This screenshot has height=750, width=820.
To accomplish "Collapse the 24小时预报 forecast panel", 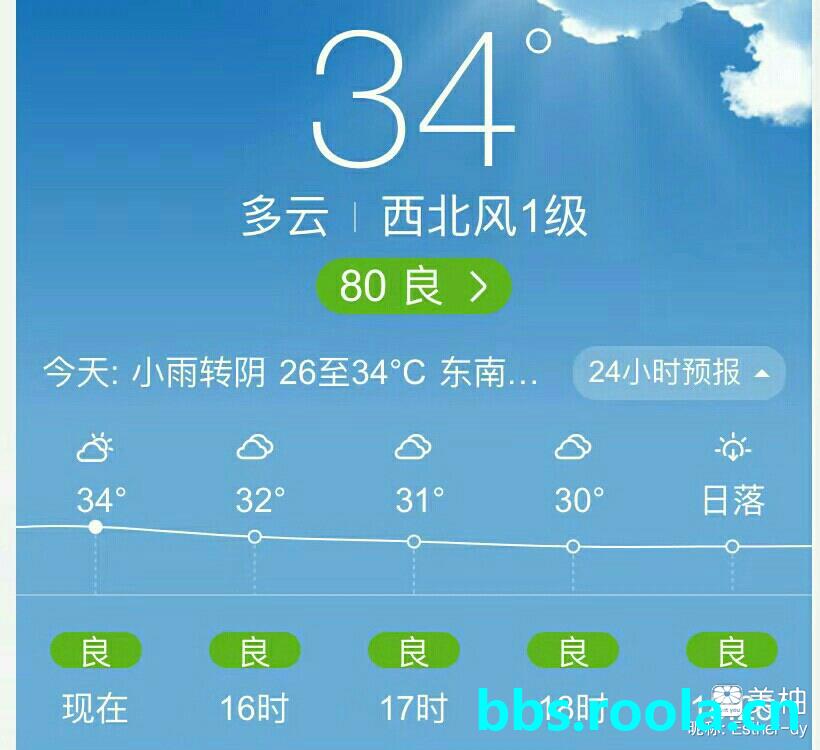I will click(x=679, y=373).
